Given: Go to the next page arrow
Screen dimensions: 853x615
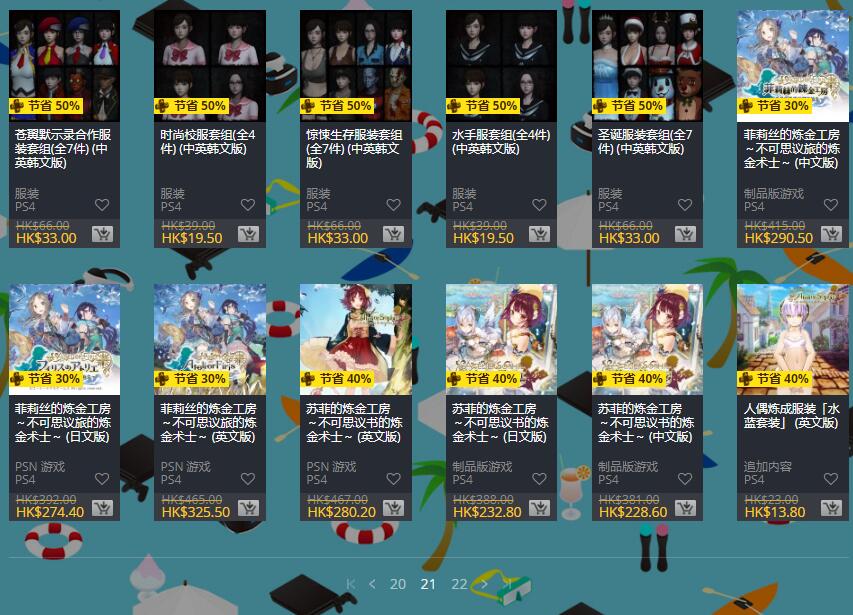Looking at the screenshot, I should click(x=485, y=584).
